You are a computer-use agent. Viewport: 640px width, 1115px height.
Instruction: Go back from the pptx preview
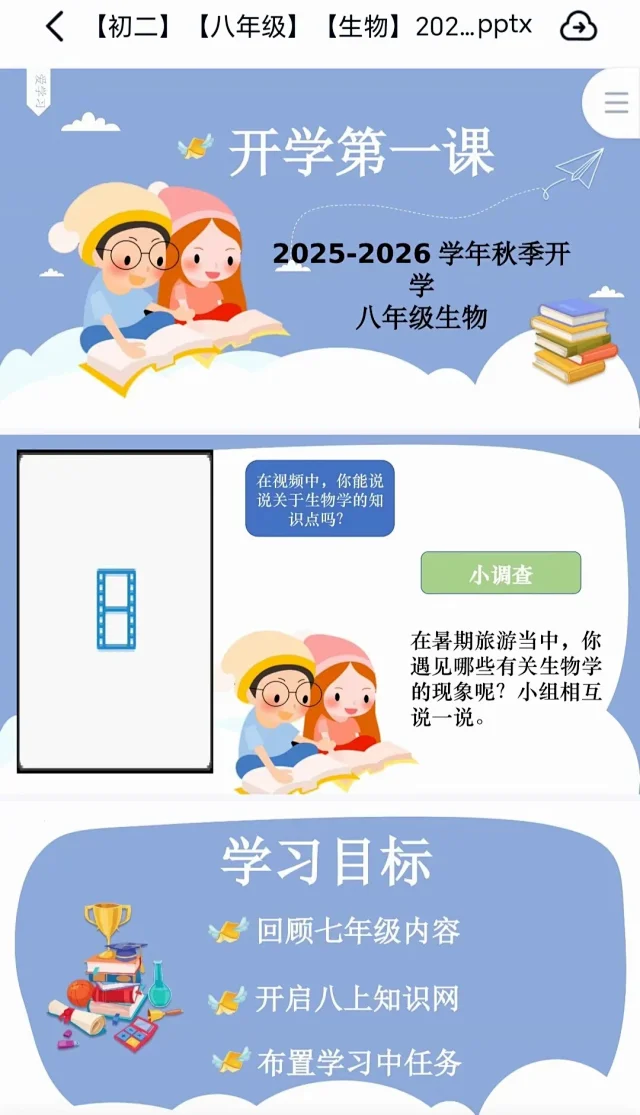click(55, 27)
